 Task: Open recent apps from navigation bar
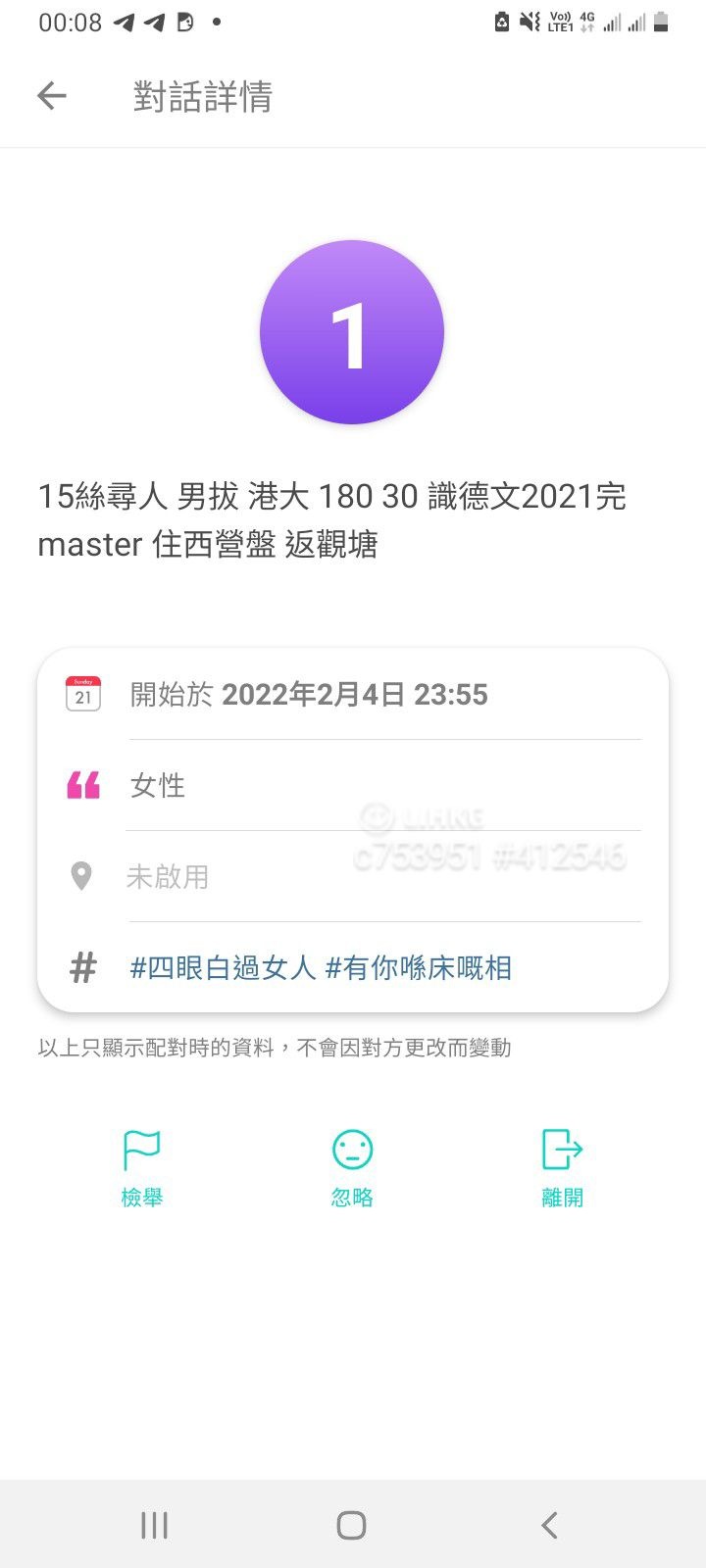coord(154,1525)
